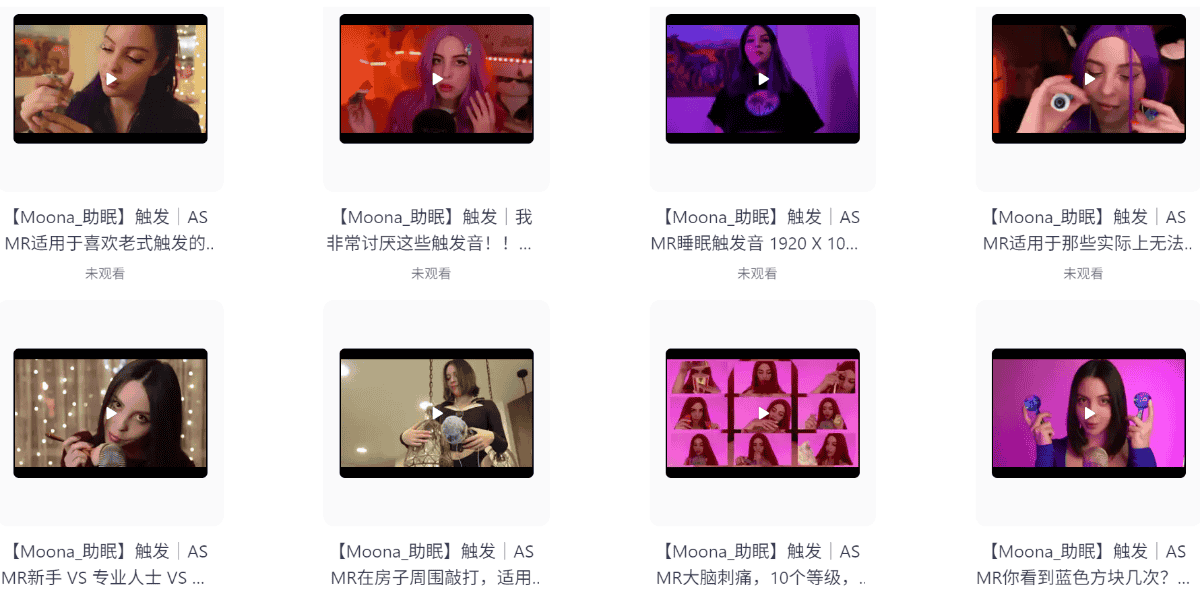Play the ASMR在房子周围敲打 video
The width and height of the screenshot is (1200, 602).
pyautogui.click(x=437, y=413)
